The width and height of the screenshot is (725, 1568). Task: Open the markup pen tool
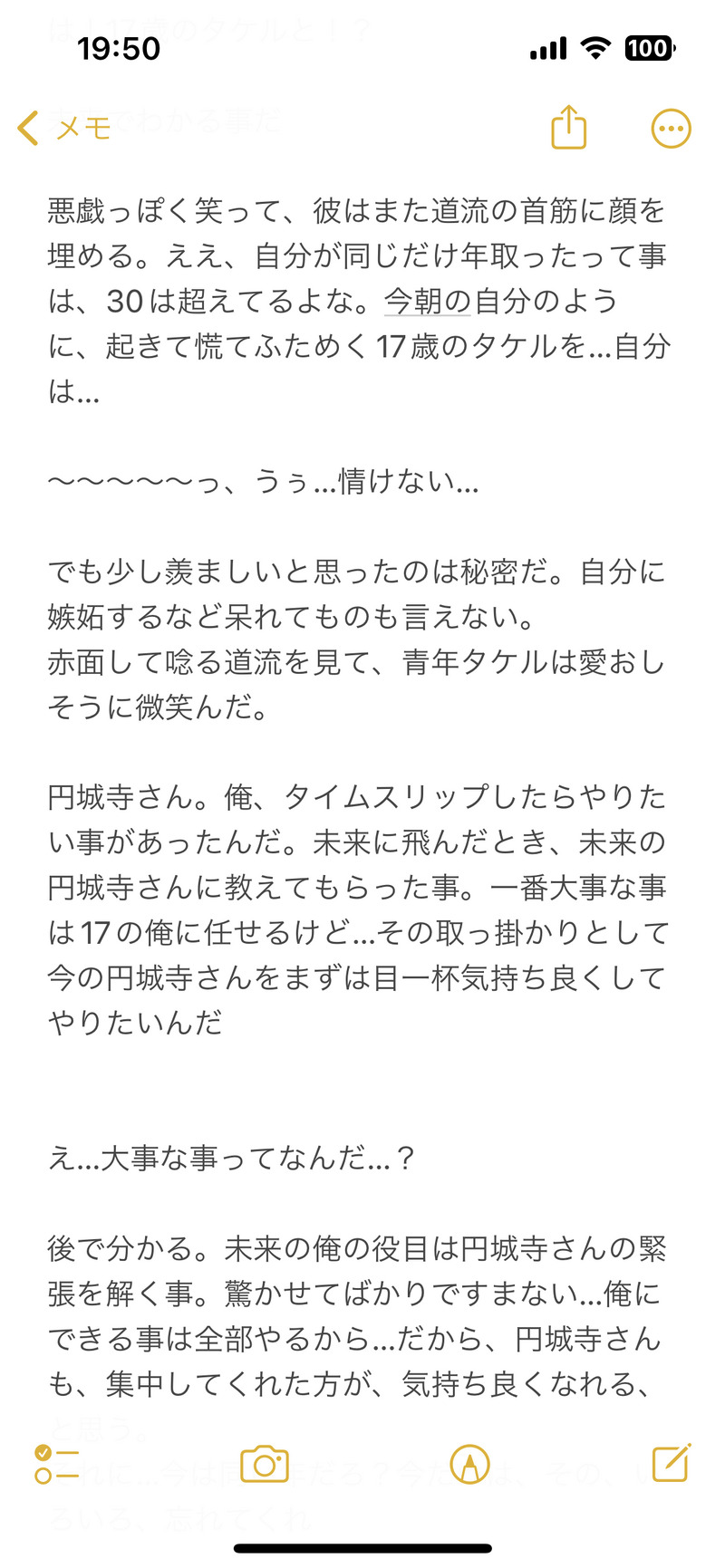click(469, 1464)
